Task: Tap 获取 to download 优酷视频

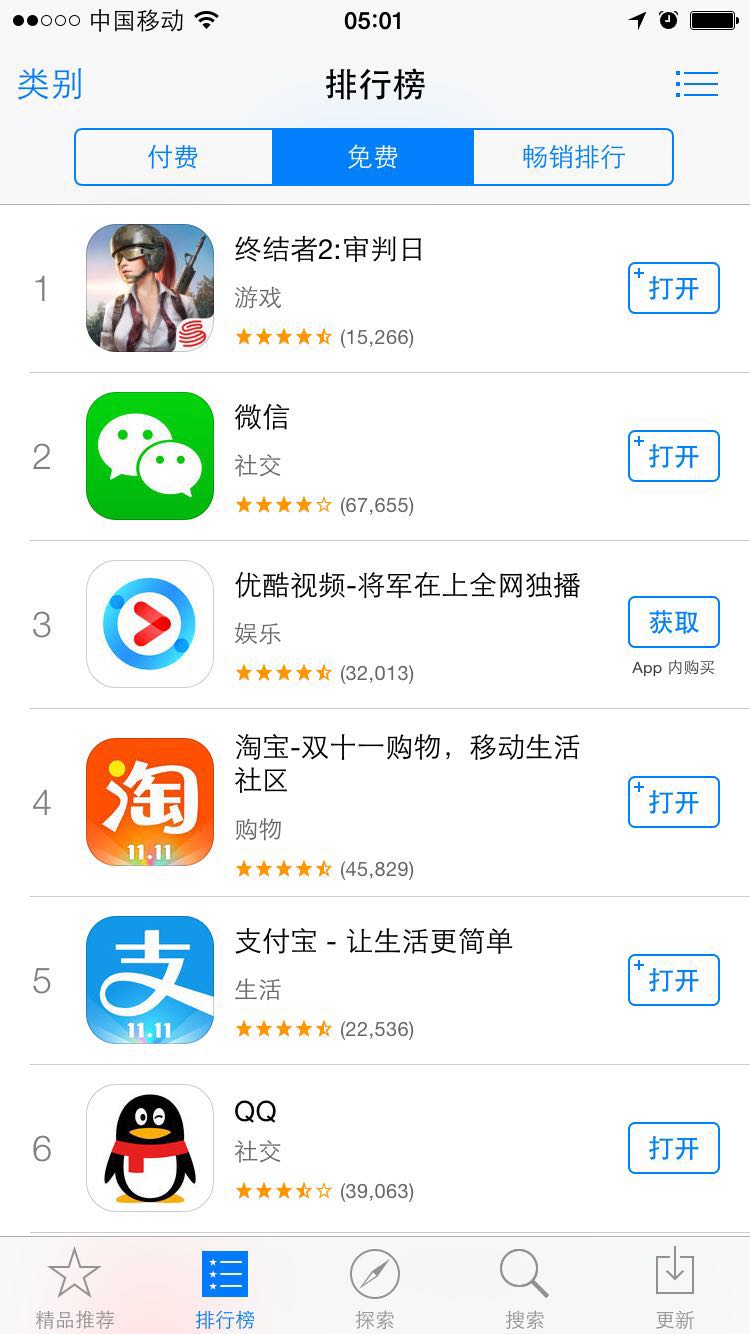Action: (x=673, y=622)
